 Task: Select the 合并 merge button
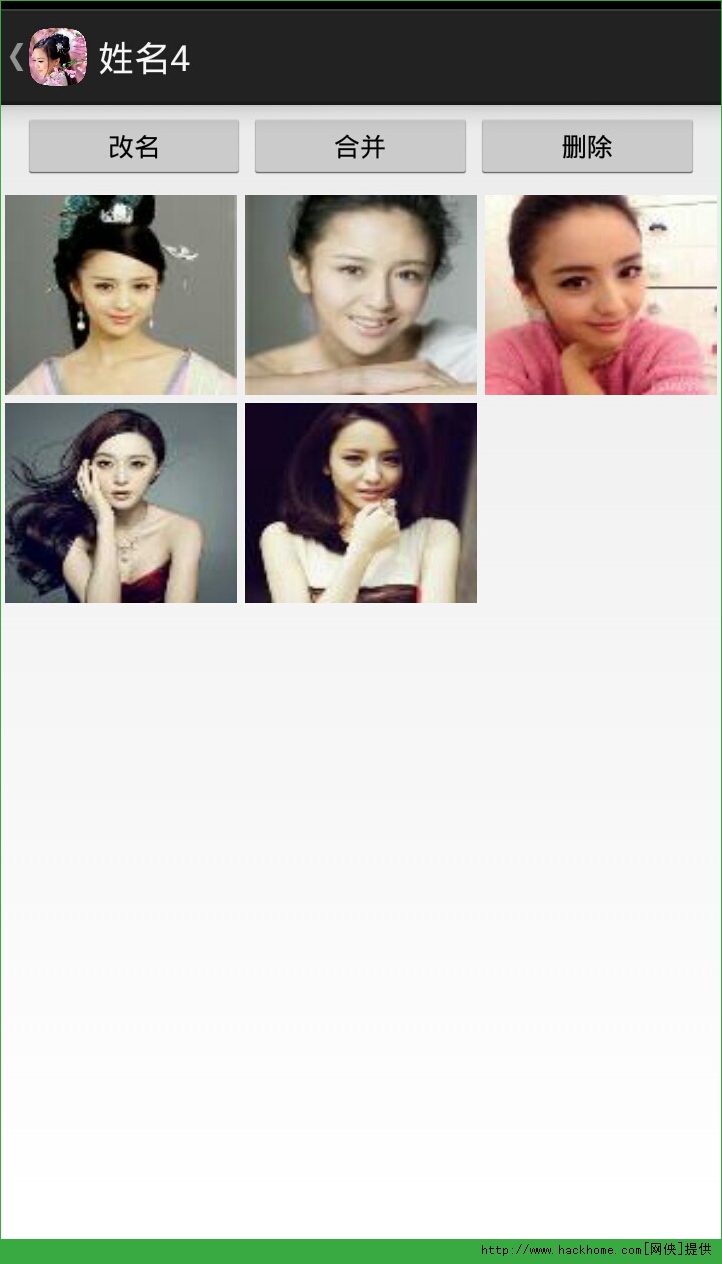pos(360,147)
